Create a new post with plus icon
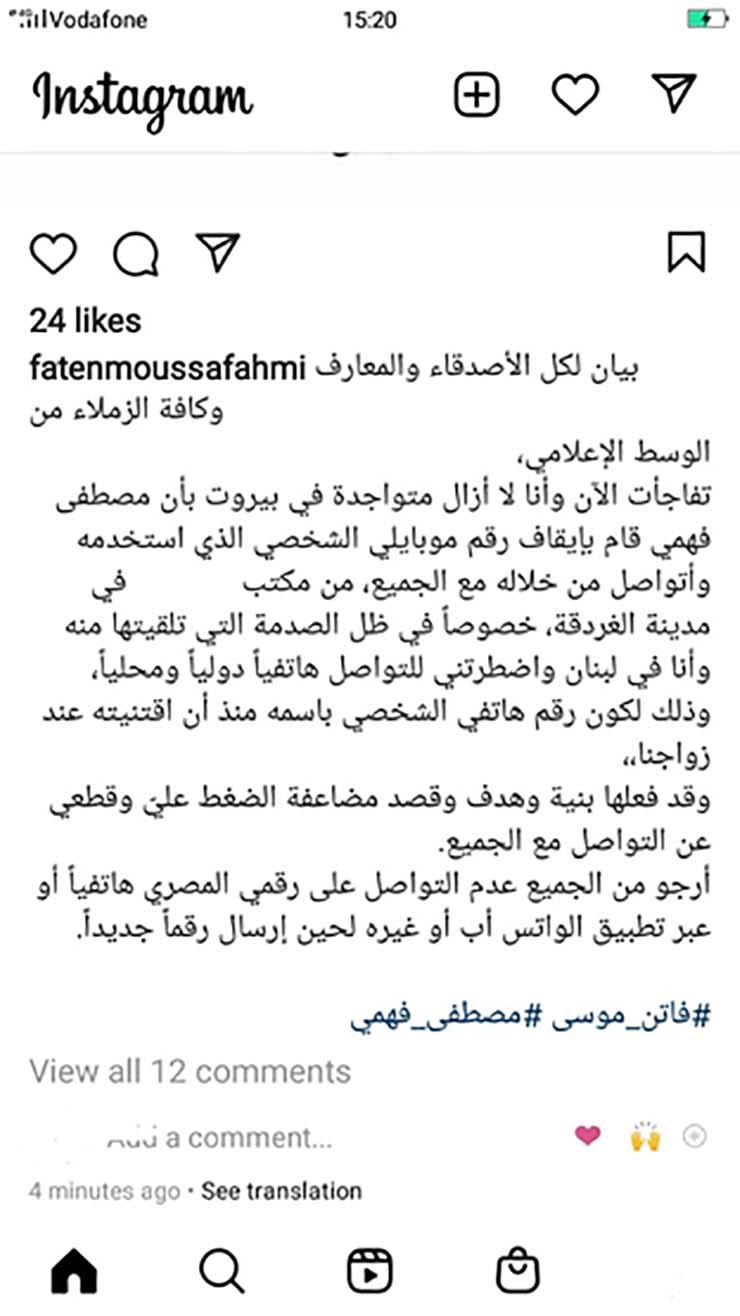740x1316 pixels. [477, 95]
